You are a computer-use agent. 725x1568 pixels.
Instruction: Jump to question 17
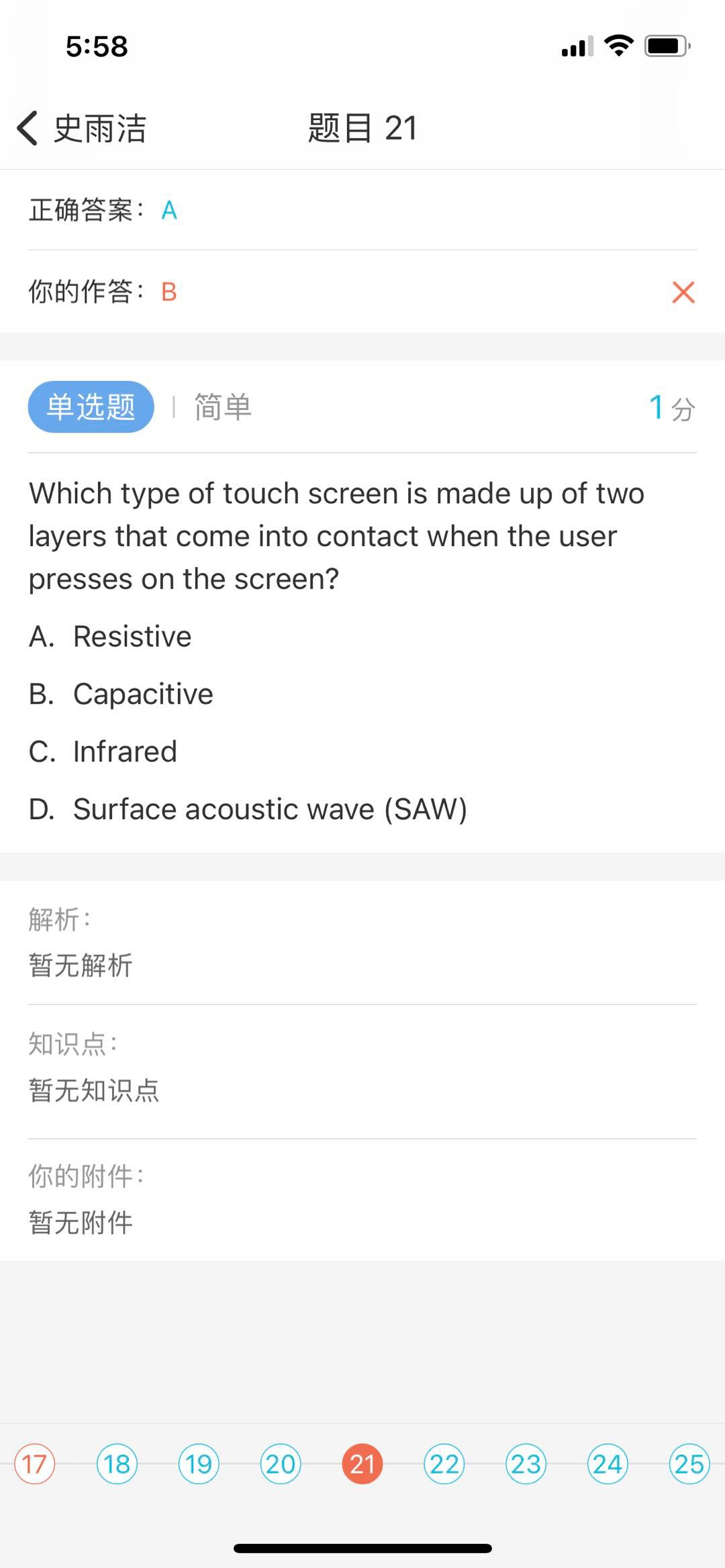click(35, 1463)
